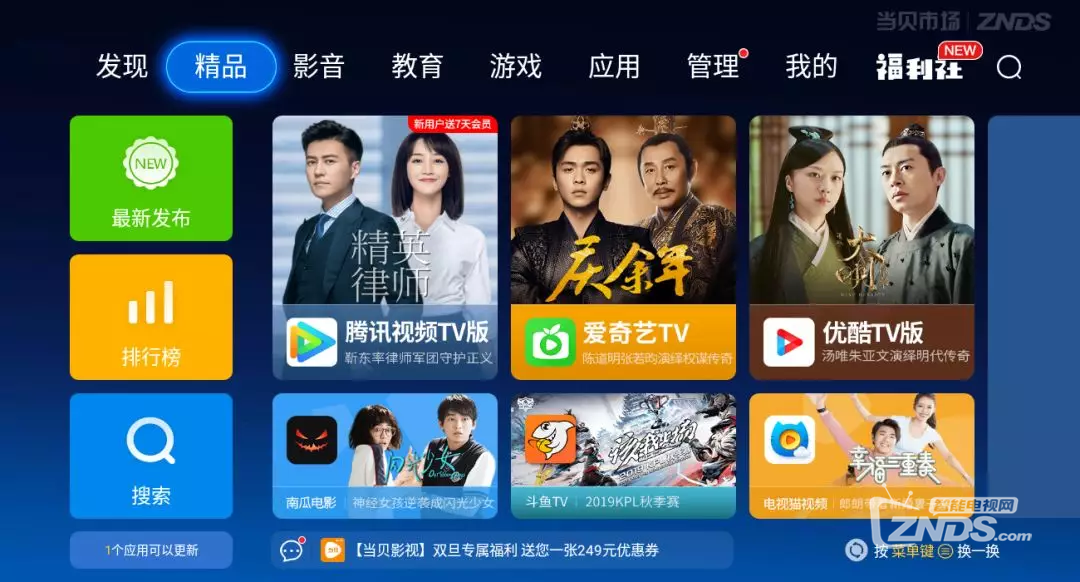Select the 教育 tab
Viewport: 1080px width, 582px height.
pyautogui.click(x=417, y=67)
